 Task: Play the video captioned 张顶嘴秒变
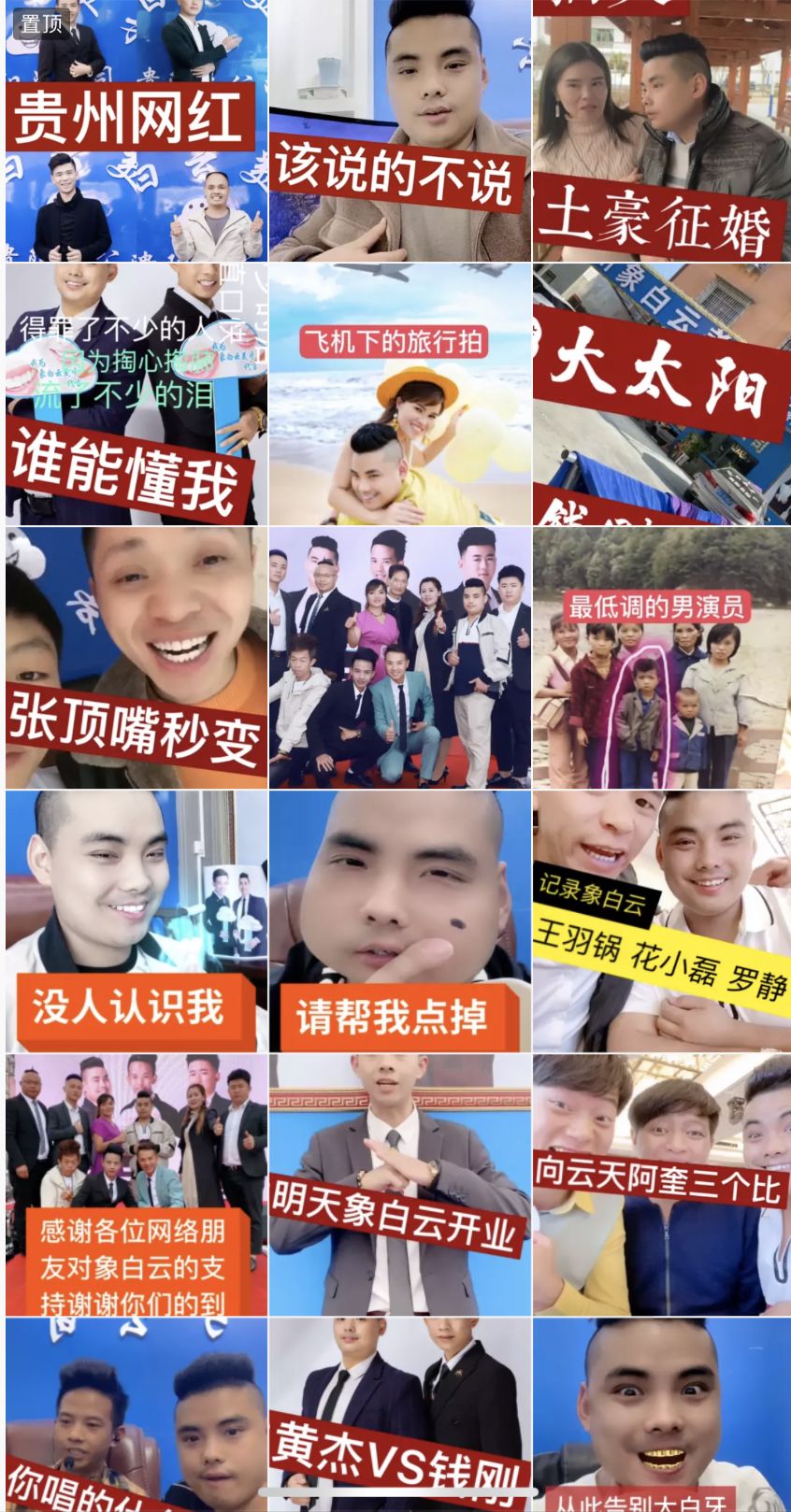pos(136,657)
